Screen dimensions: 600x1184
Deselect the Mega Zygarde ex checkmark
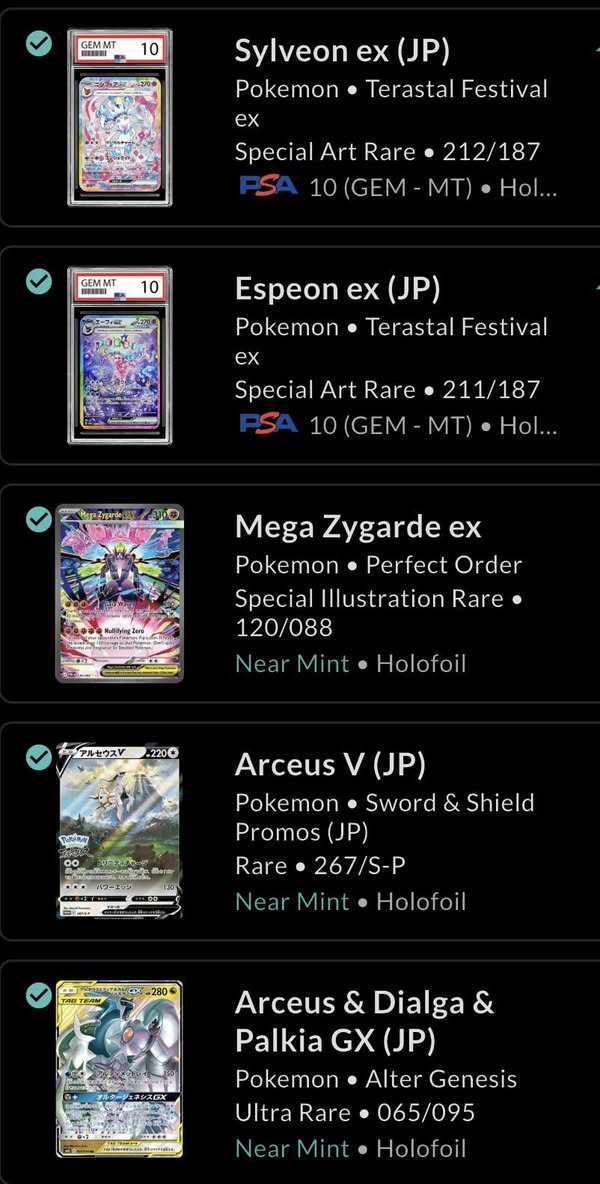pos(38,519)
